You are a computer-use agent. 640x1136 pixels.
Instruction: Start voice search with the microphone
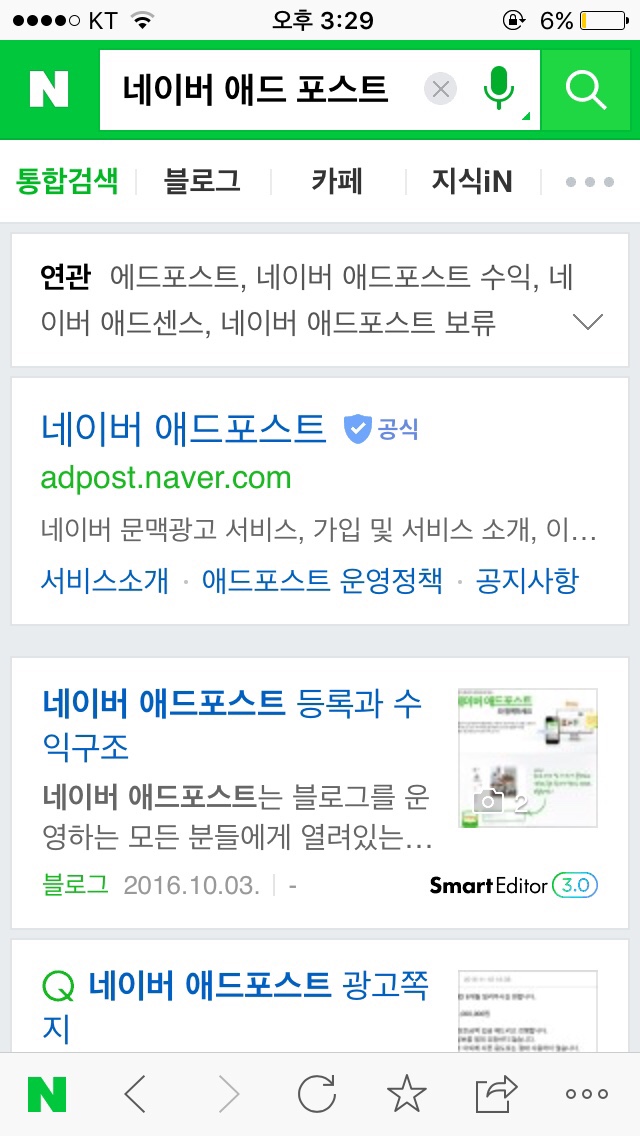pyautogui.click(x=498, y=89)
